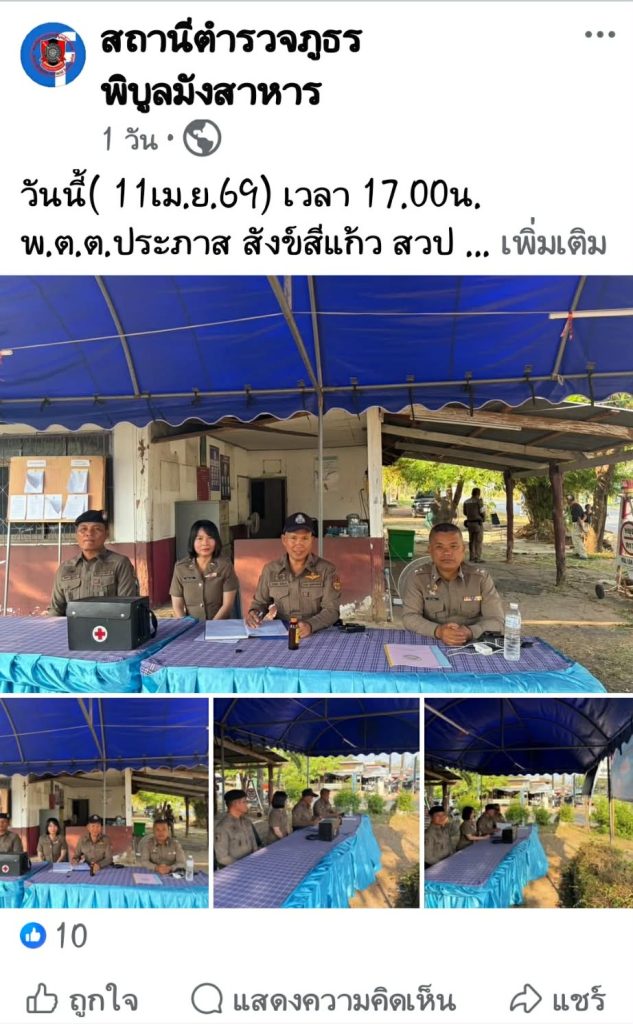Open the bottom-left small photo
Screen dimensions: 633x1024
pyautogui.click(x=104, y=803)
